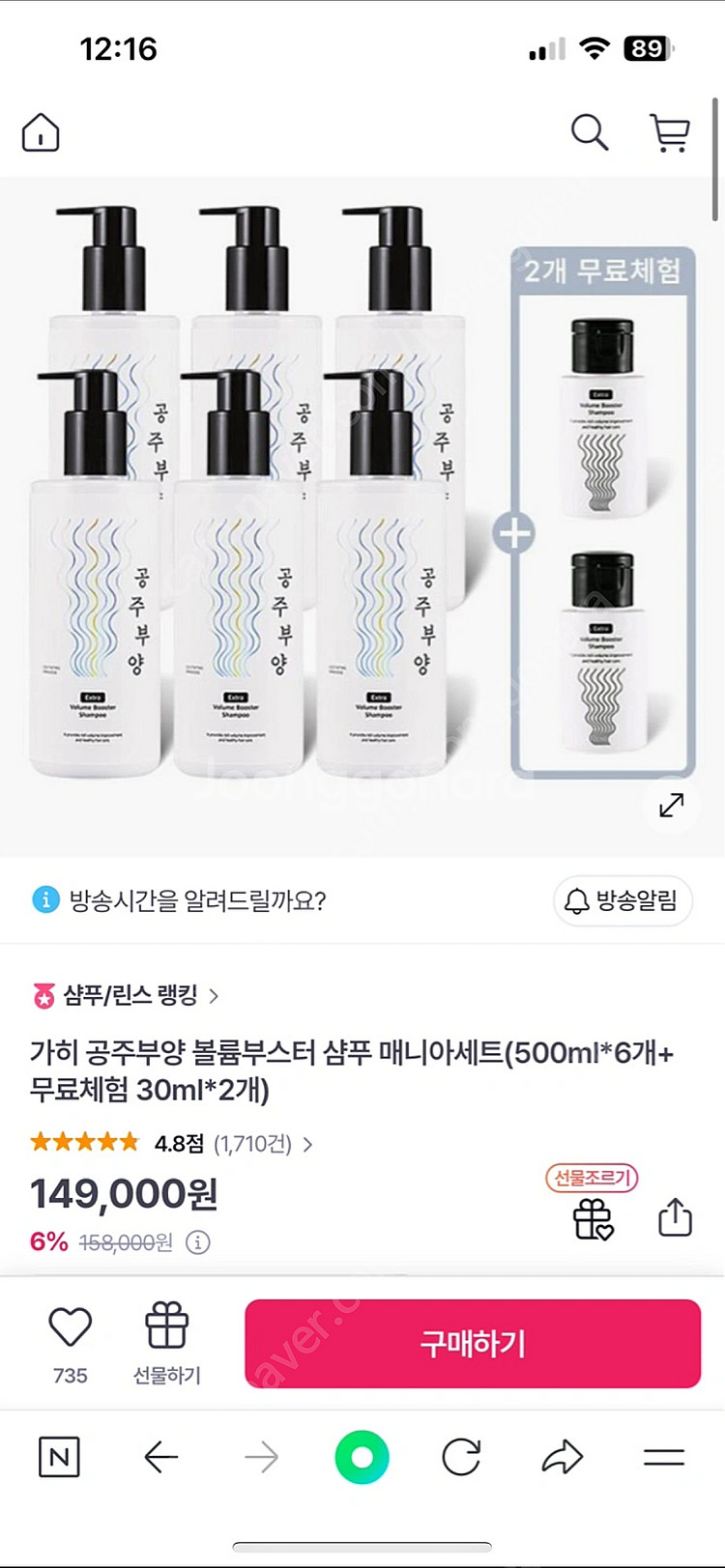Open the browser share arrow
This screenshot has width=725, height=1568.
pyautogui.click(x=563, y=1457)
